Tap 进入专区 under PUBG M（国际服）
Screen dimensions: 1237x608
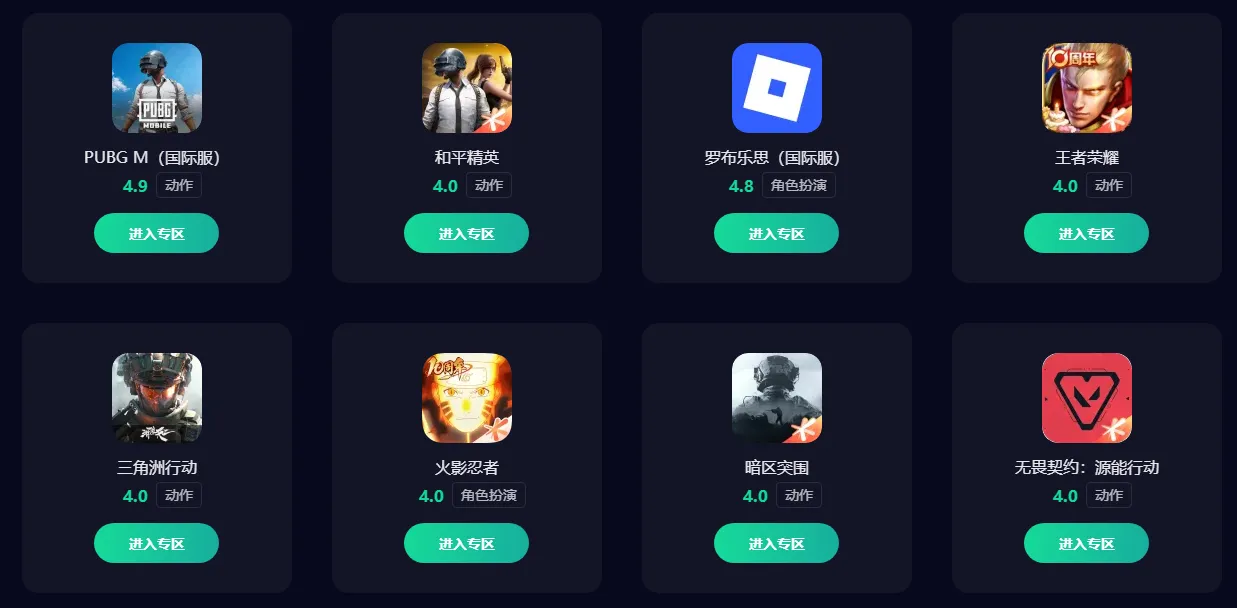click(156, 233)
